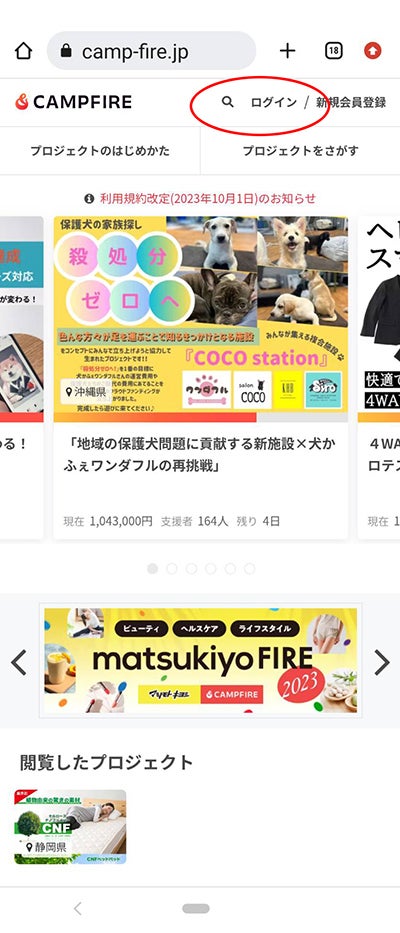The width and height of the screenshot is (400, 933).
Task: Select the second carousel page dot
Action: (172, 569)
